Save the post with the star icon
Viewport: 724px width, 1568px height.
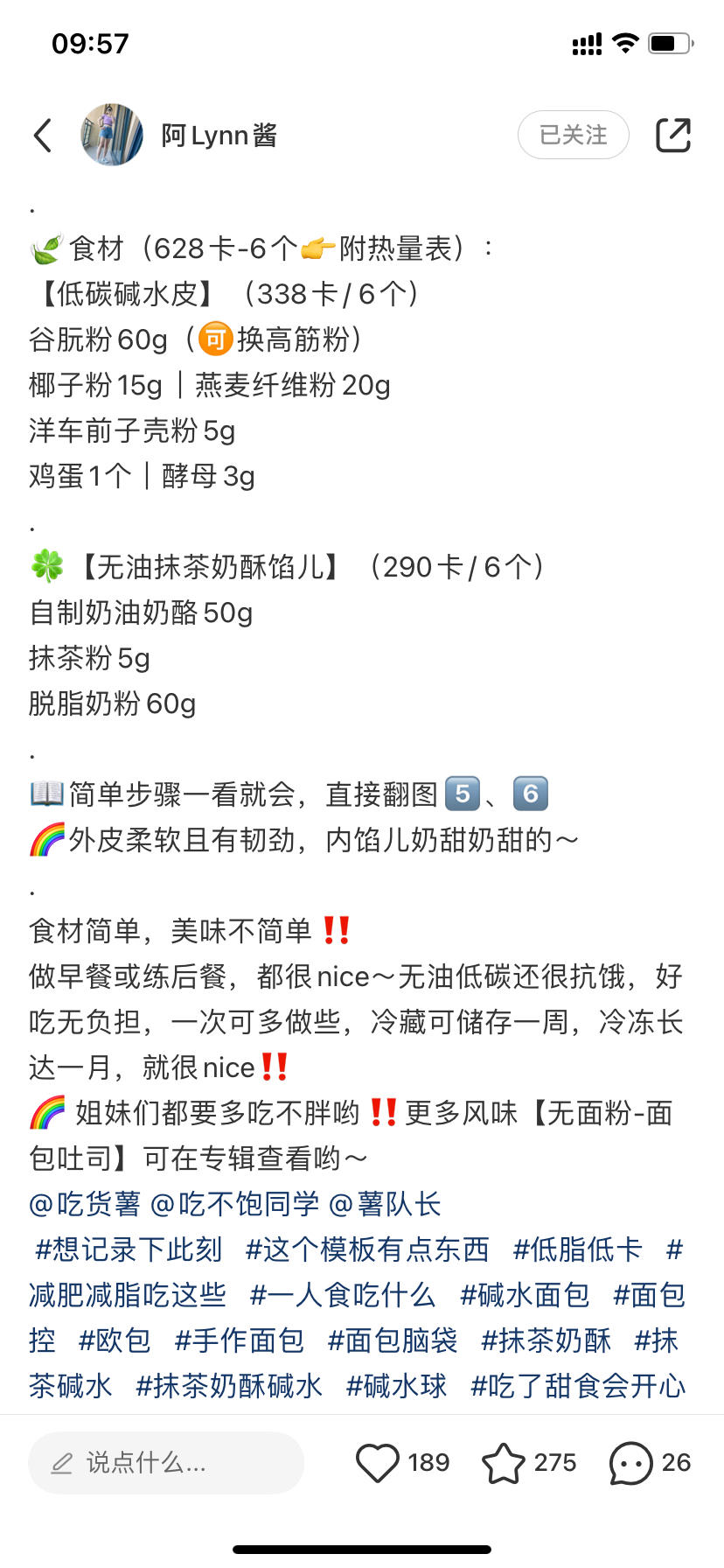click(504, 1462)
